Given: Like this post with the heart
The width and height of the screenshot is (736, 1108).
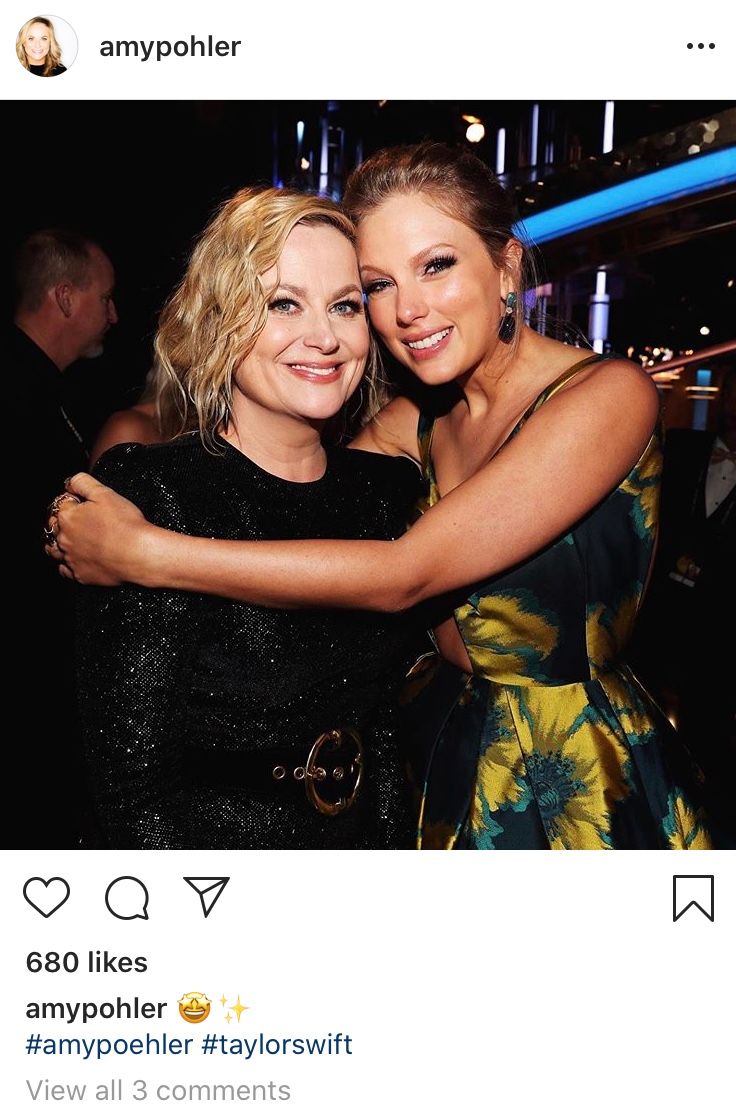Looking at the screenshot, I should 47,897.
